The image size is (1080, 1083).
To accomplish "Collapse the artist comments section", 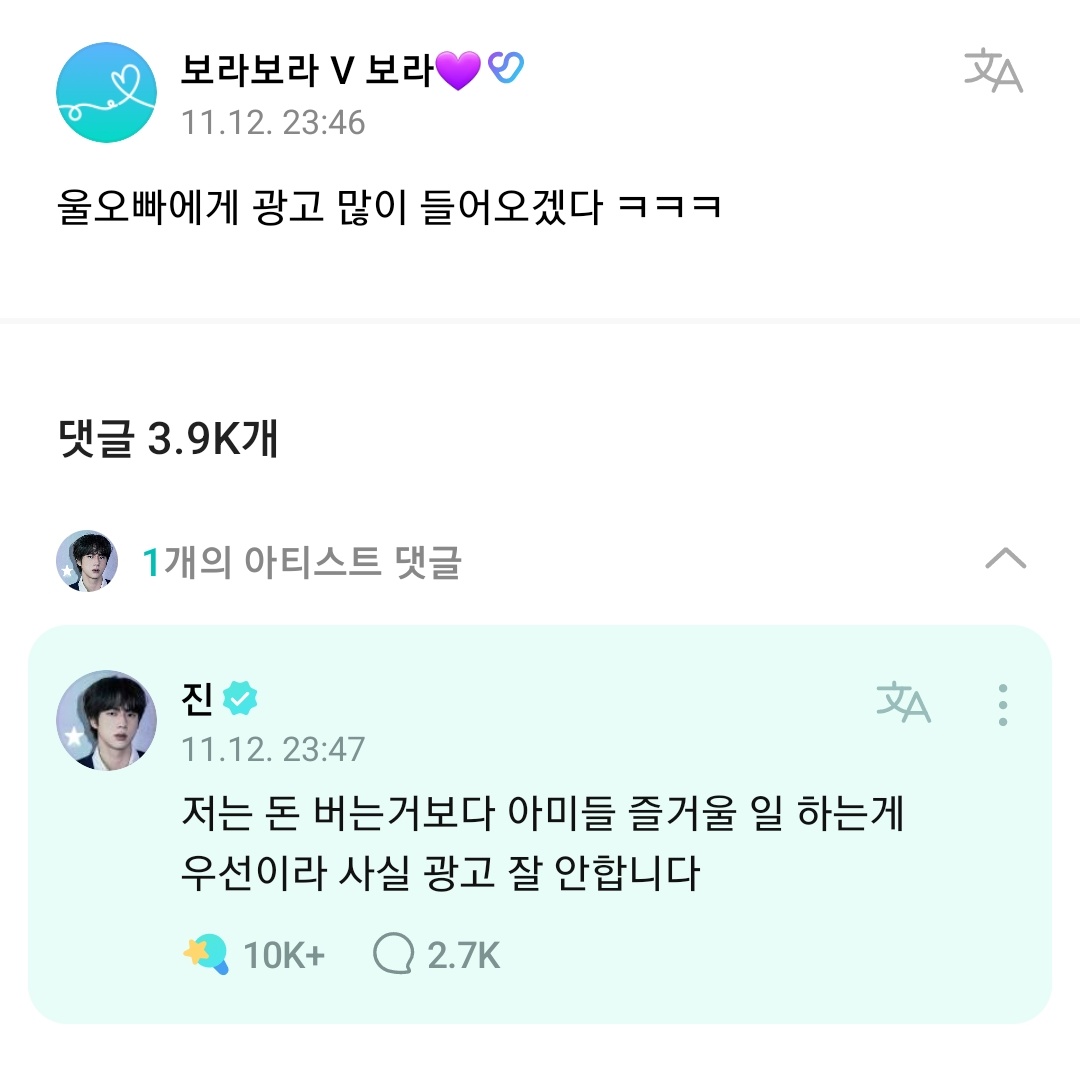I will coord(1005,559).
